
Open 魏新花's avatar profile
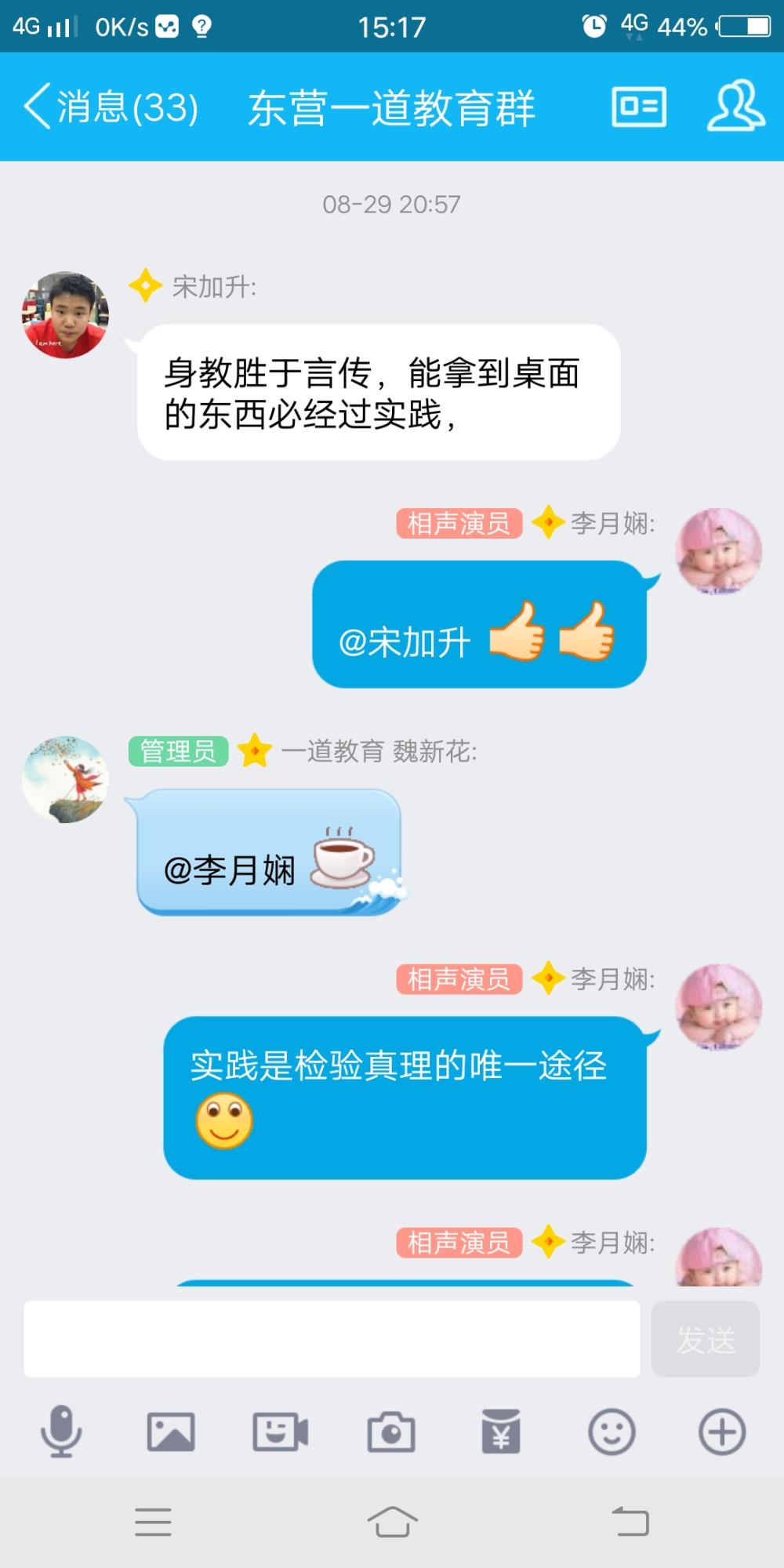click(65, 779)
